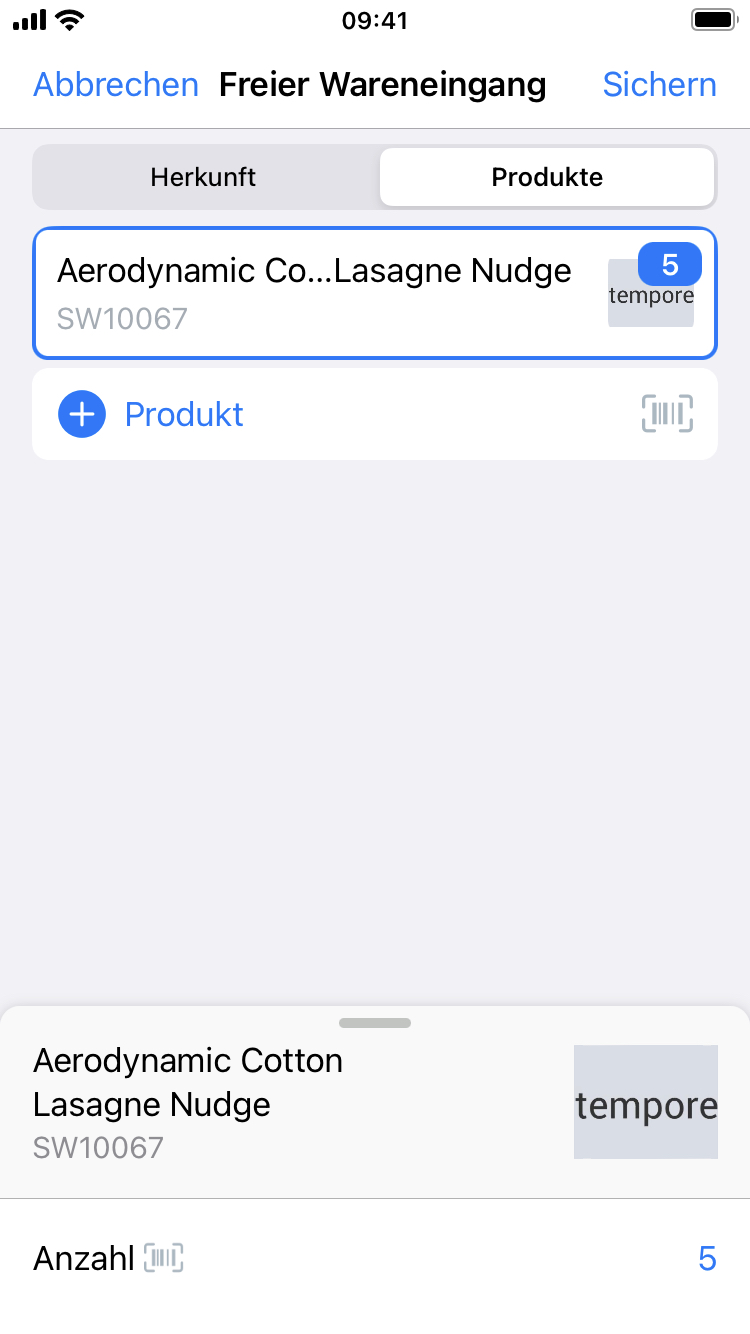Image resolution: width=750 pixels, height=1334 pixels.
Task: Edit the Anzahl quantity value 5
Action: pyautogui.click(x=706, y=1258)
